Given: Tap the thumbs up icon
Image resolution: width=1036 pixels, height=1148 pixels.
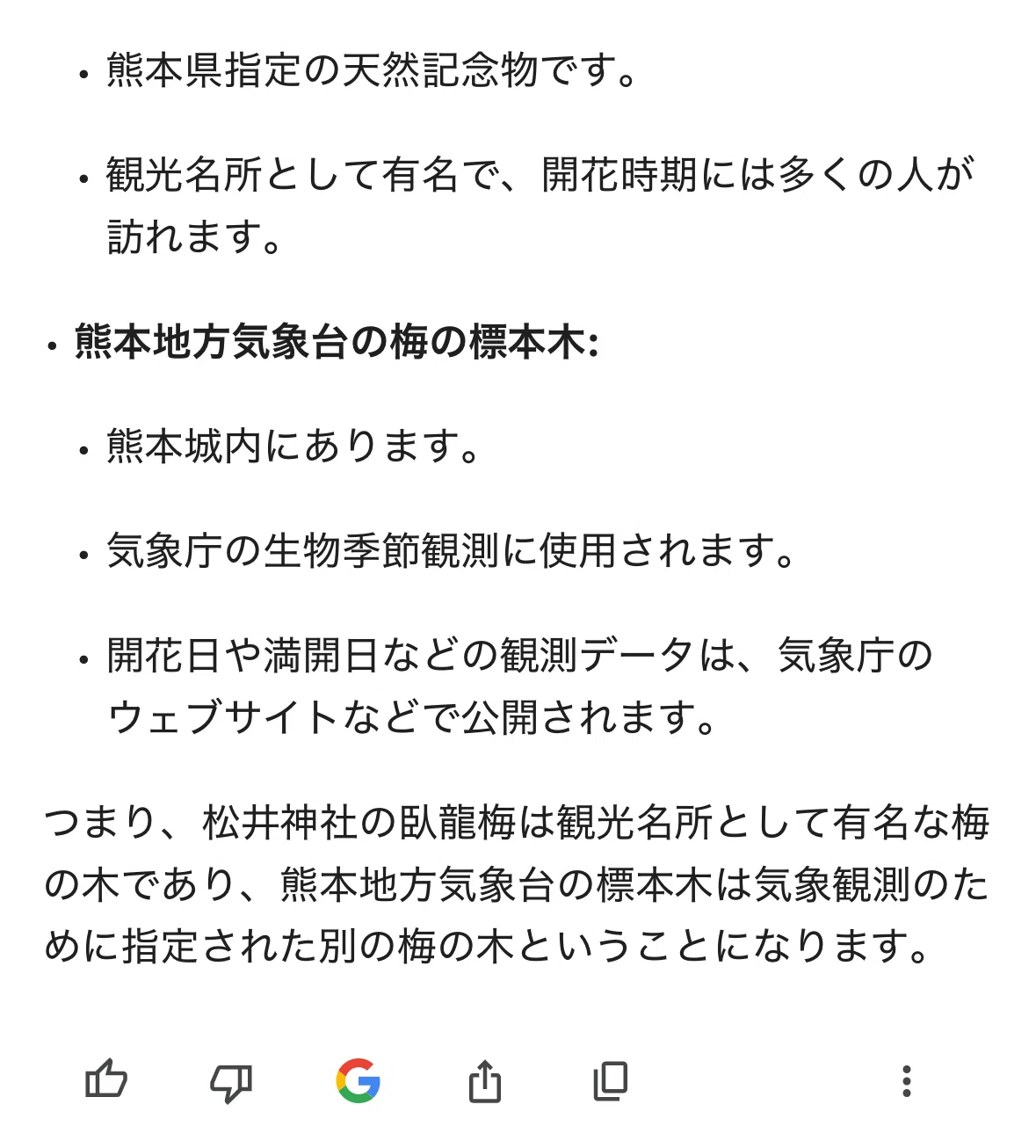Looking at the screenshot, I should pyautogui.click(x=106, y=1080).
